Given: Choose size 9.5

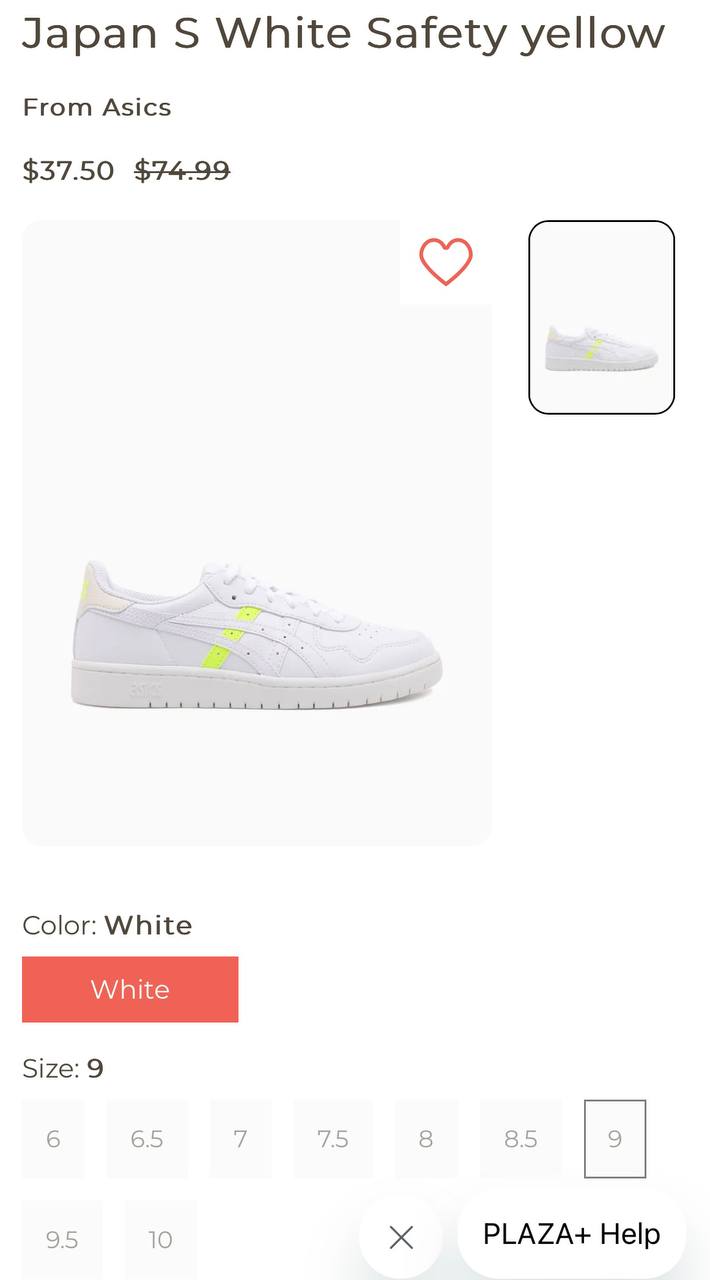Looking at the screenshot, I should [62, 1240].
